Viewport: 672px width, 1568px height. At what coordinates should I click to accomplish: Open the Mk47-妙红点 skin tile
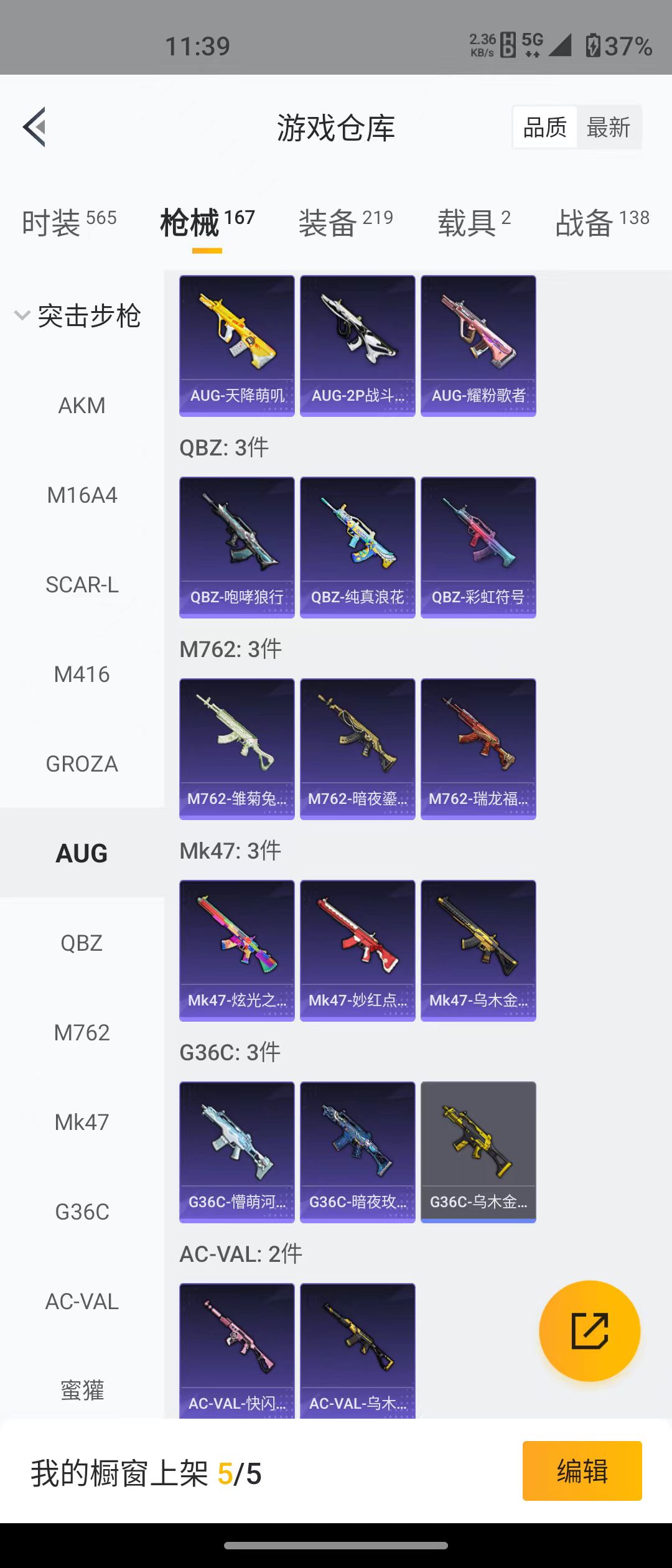[357, 950]
